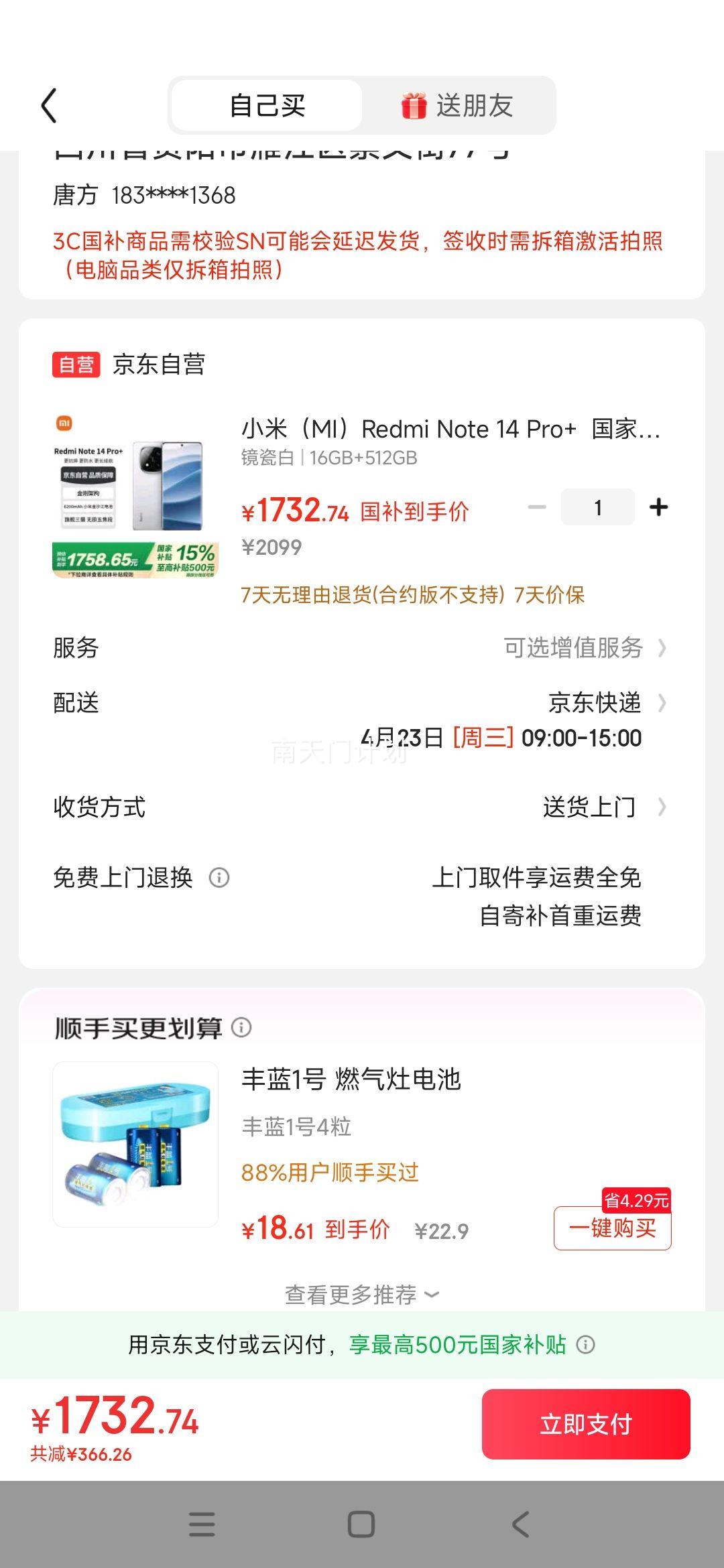Decrease phone quantity with minus button
The width and height of the screenshot is (724, 1568).
pos(536,507)
